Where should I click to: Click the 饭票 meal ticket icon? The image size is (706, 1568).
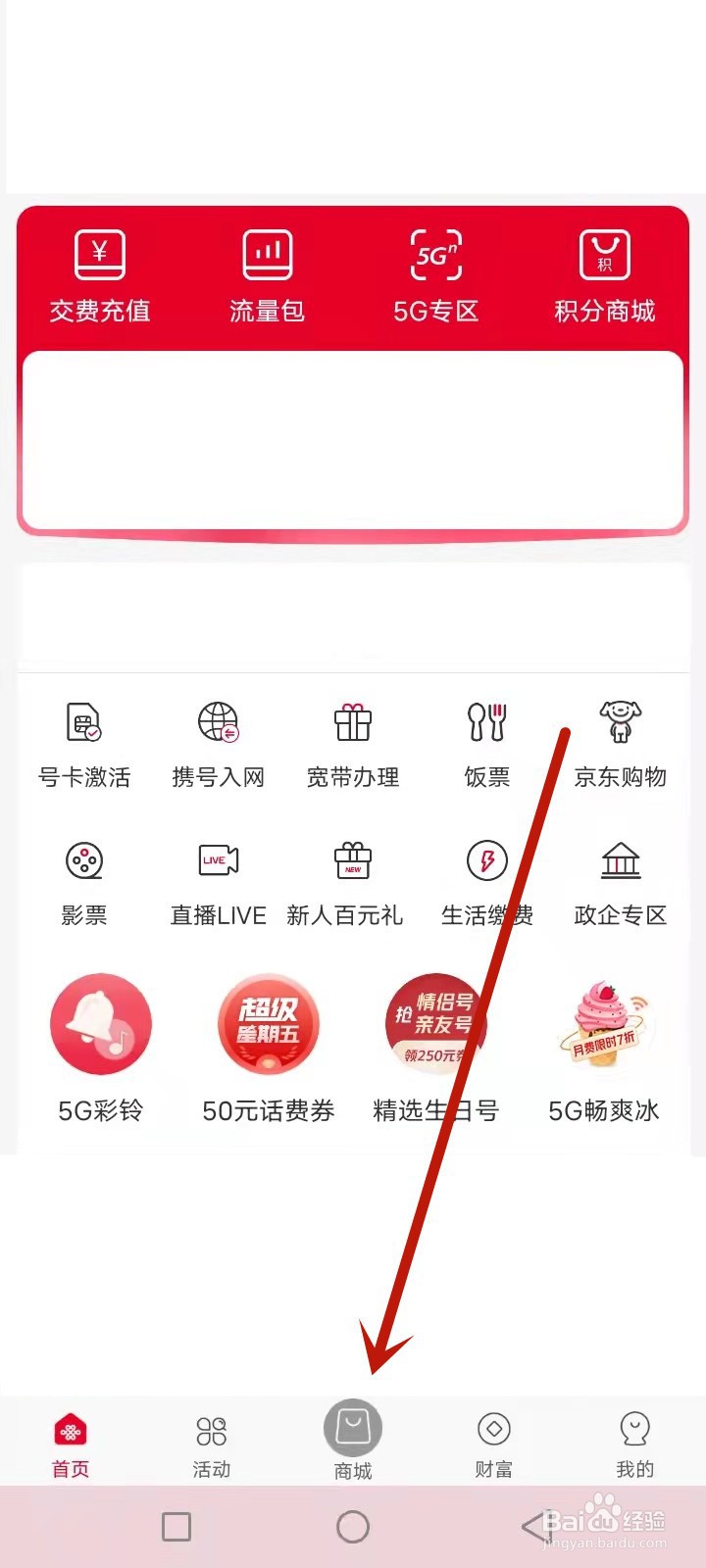coord(485,740)
